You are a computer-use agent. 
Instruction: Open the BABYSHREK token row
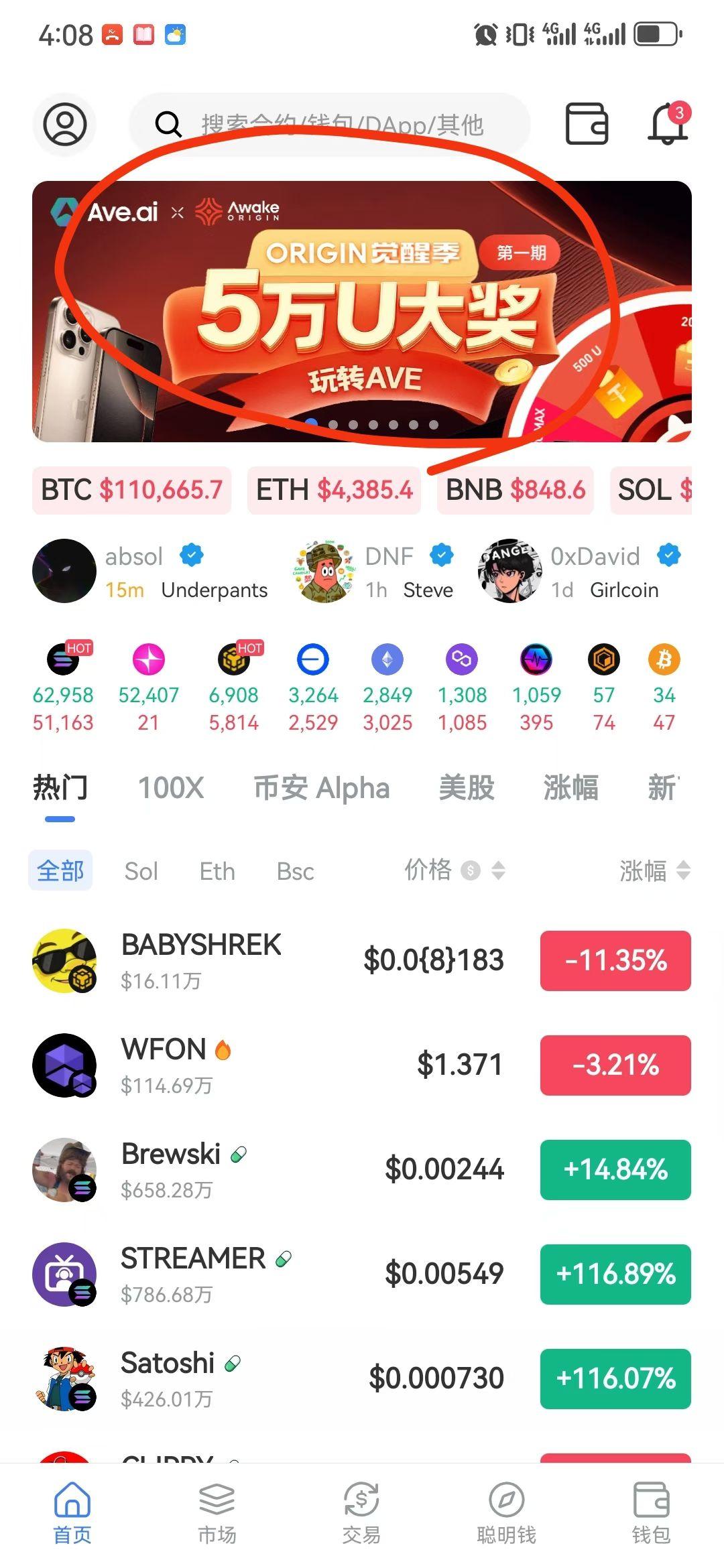(268, 960)
